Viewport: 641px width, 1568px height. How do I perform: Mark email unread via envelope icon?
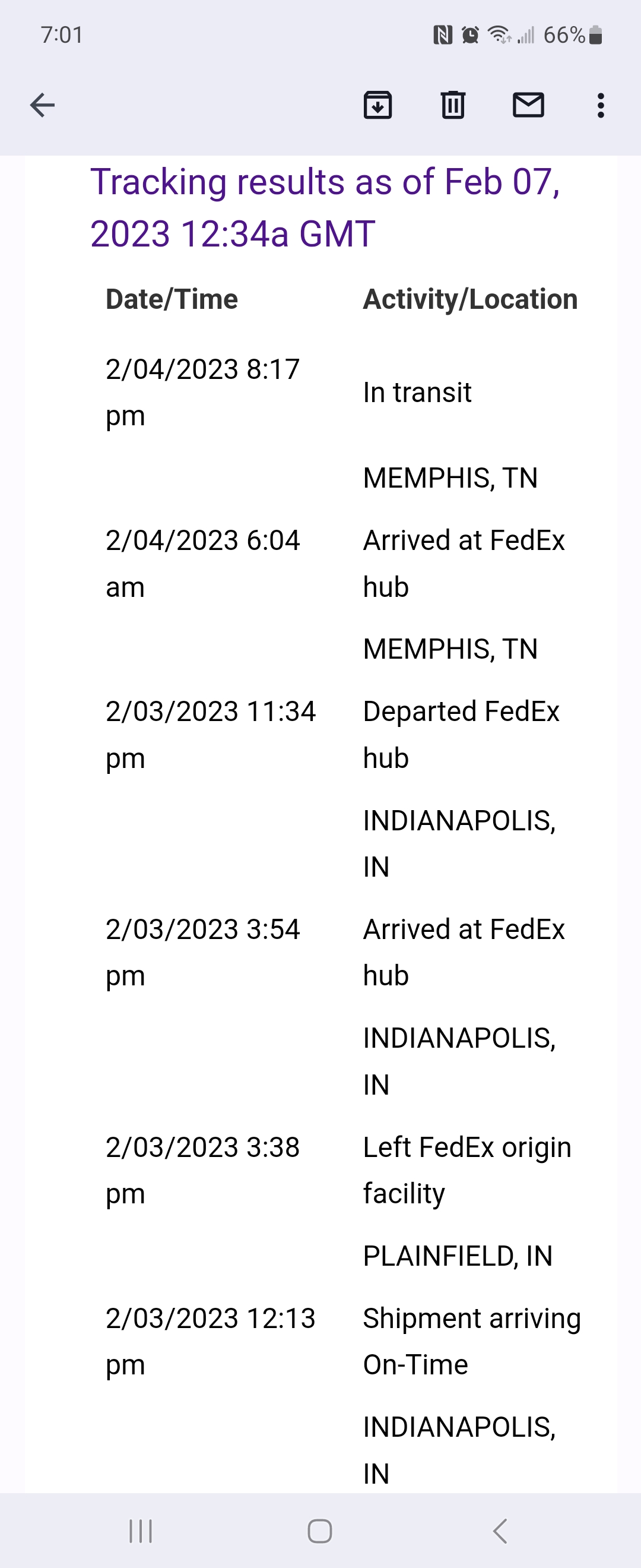528,105
